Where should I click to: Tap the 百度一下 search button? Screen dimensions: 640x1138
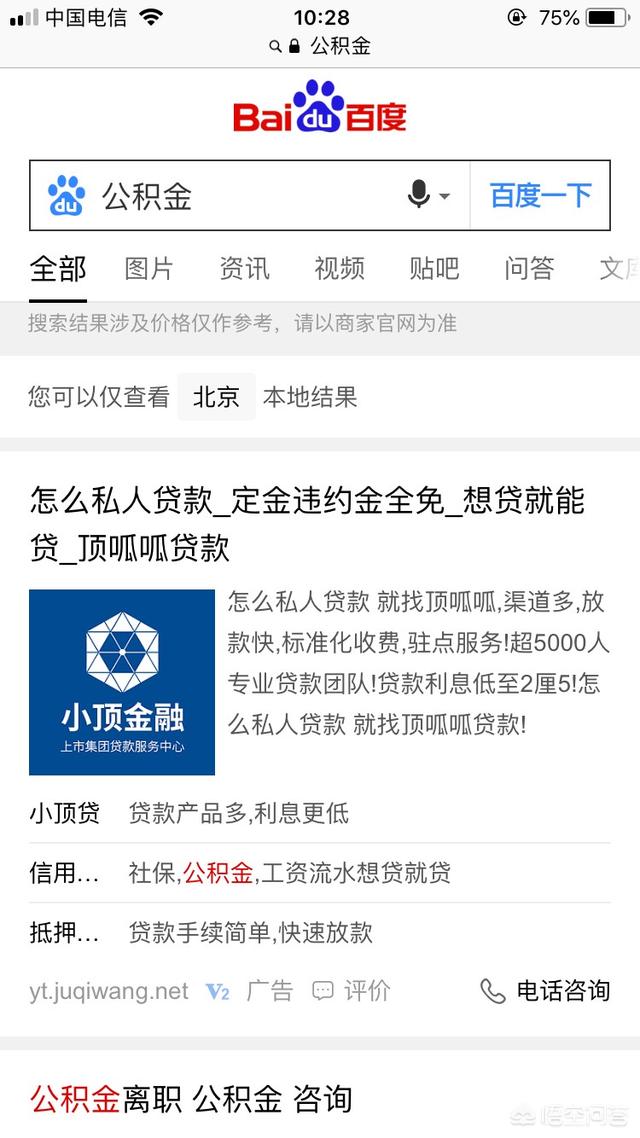coord(540,195)
